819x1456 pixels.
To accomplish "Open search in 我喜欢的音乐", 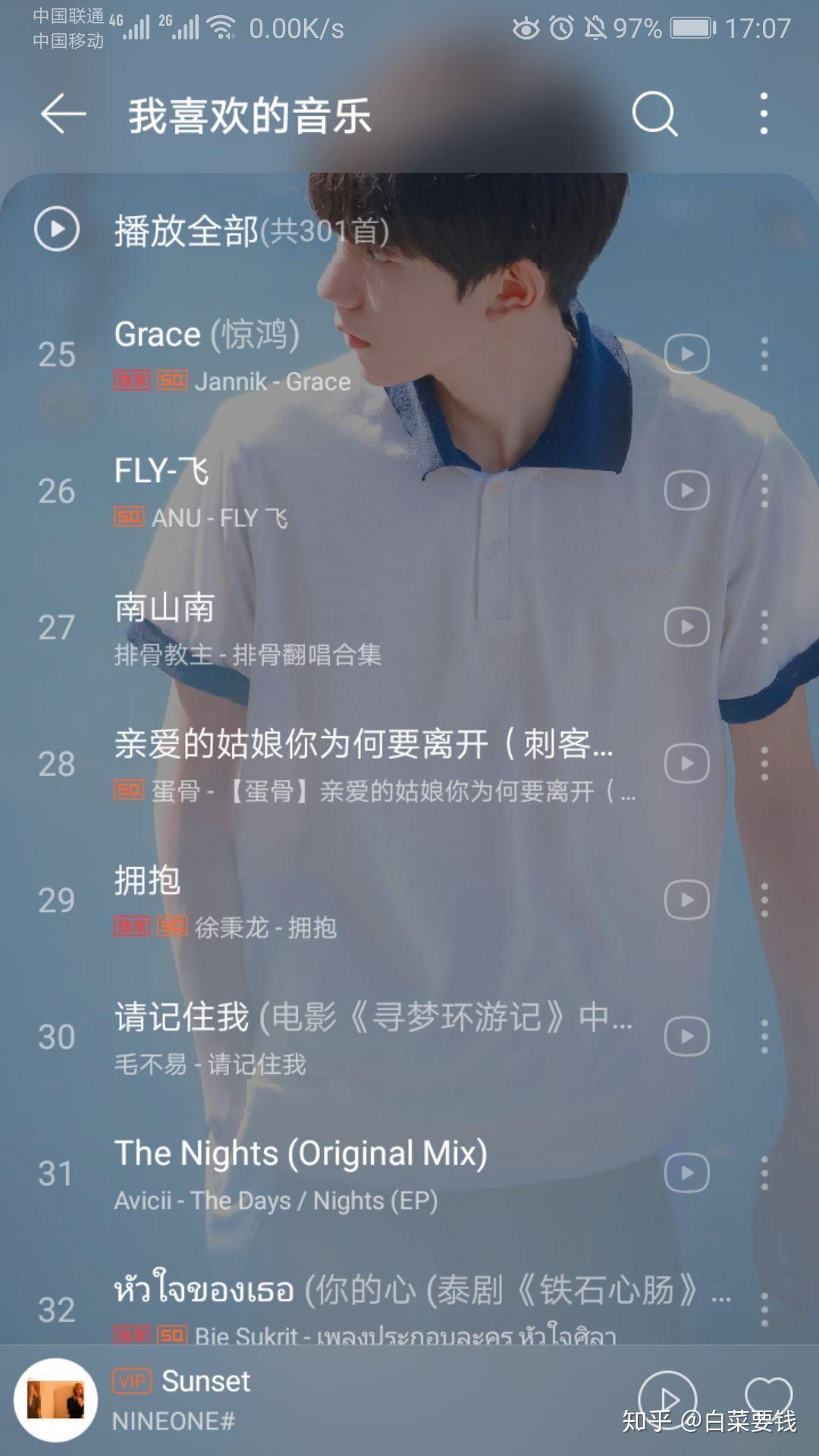I will 654,115.
